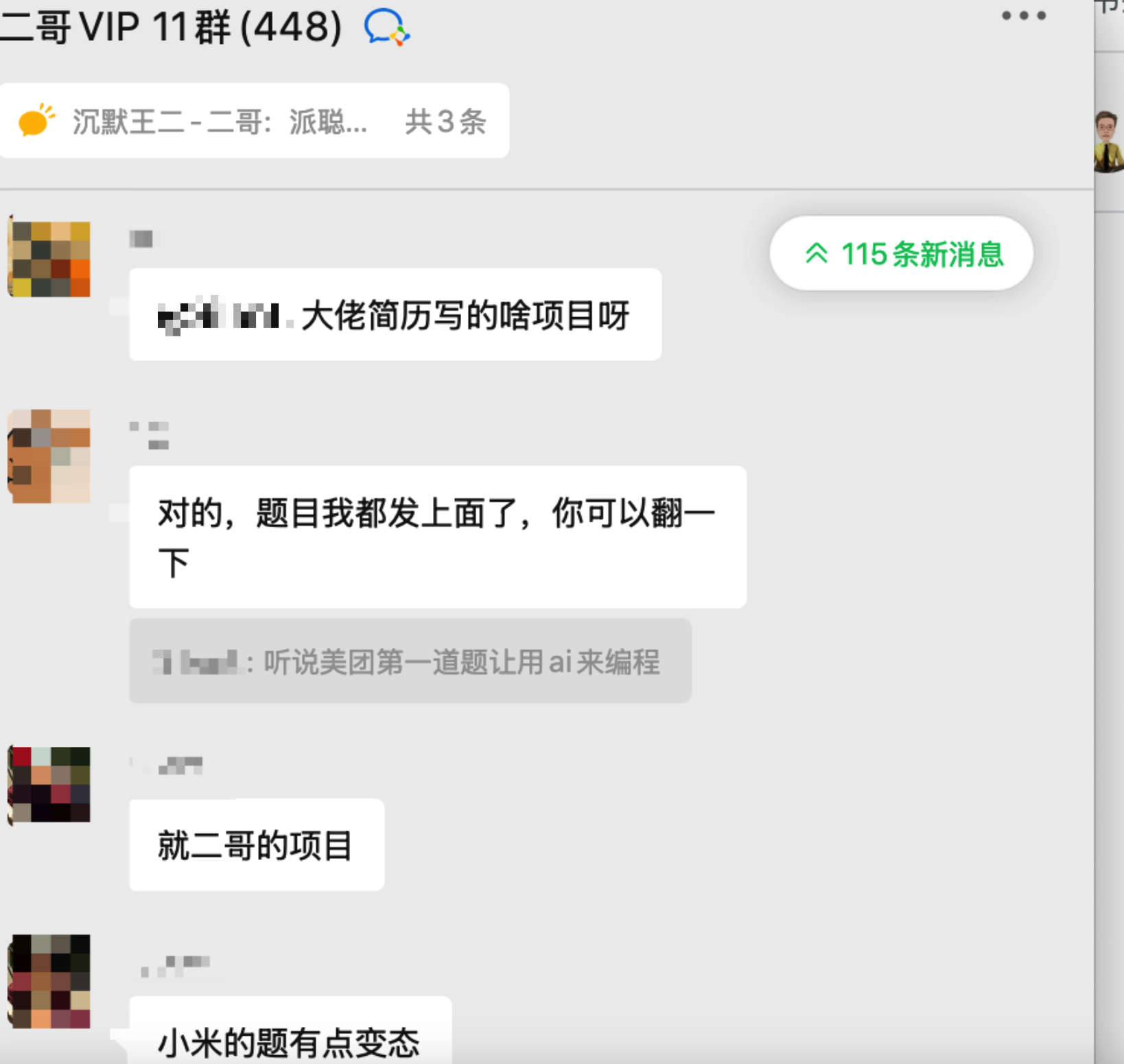Open the quoted message about 美团第一道题
This screenshot has height=1064, width=1124.
click(410, 661)
